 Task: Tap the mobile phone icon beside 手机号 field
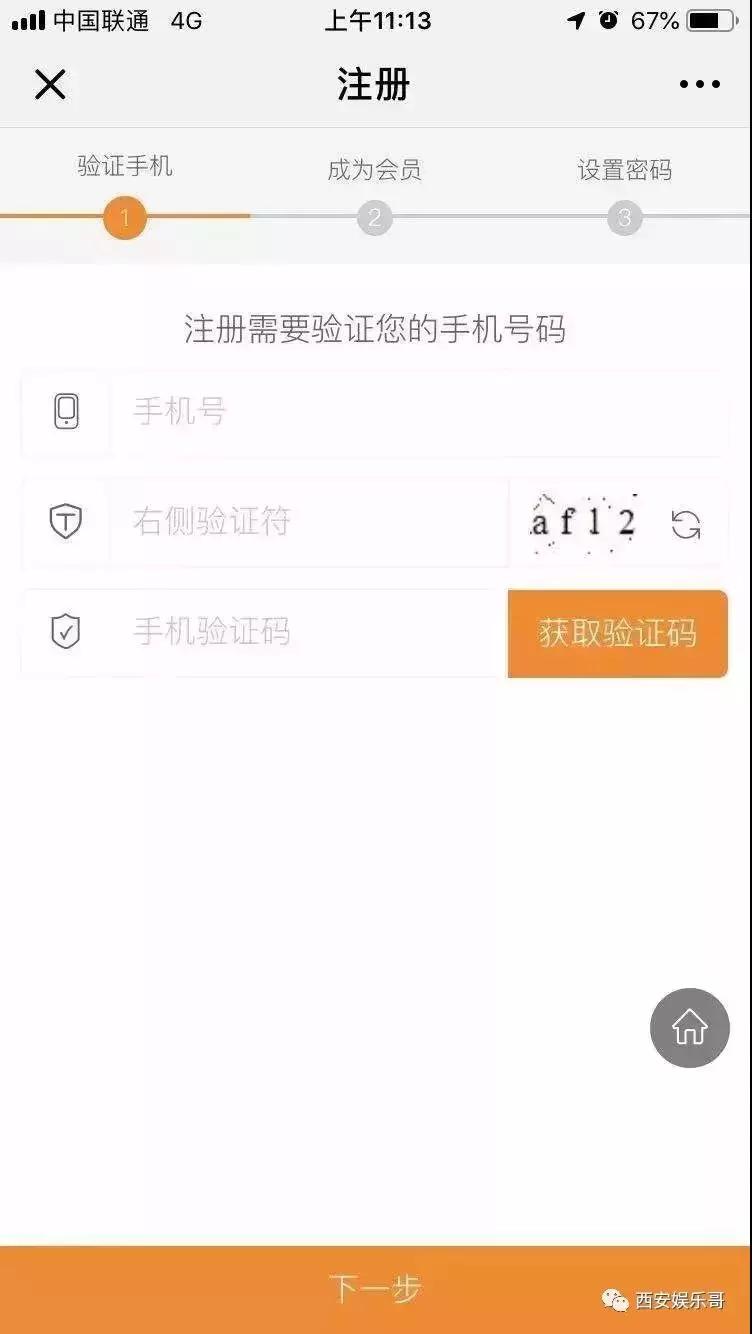[65, 413]
